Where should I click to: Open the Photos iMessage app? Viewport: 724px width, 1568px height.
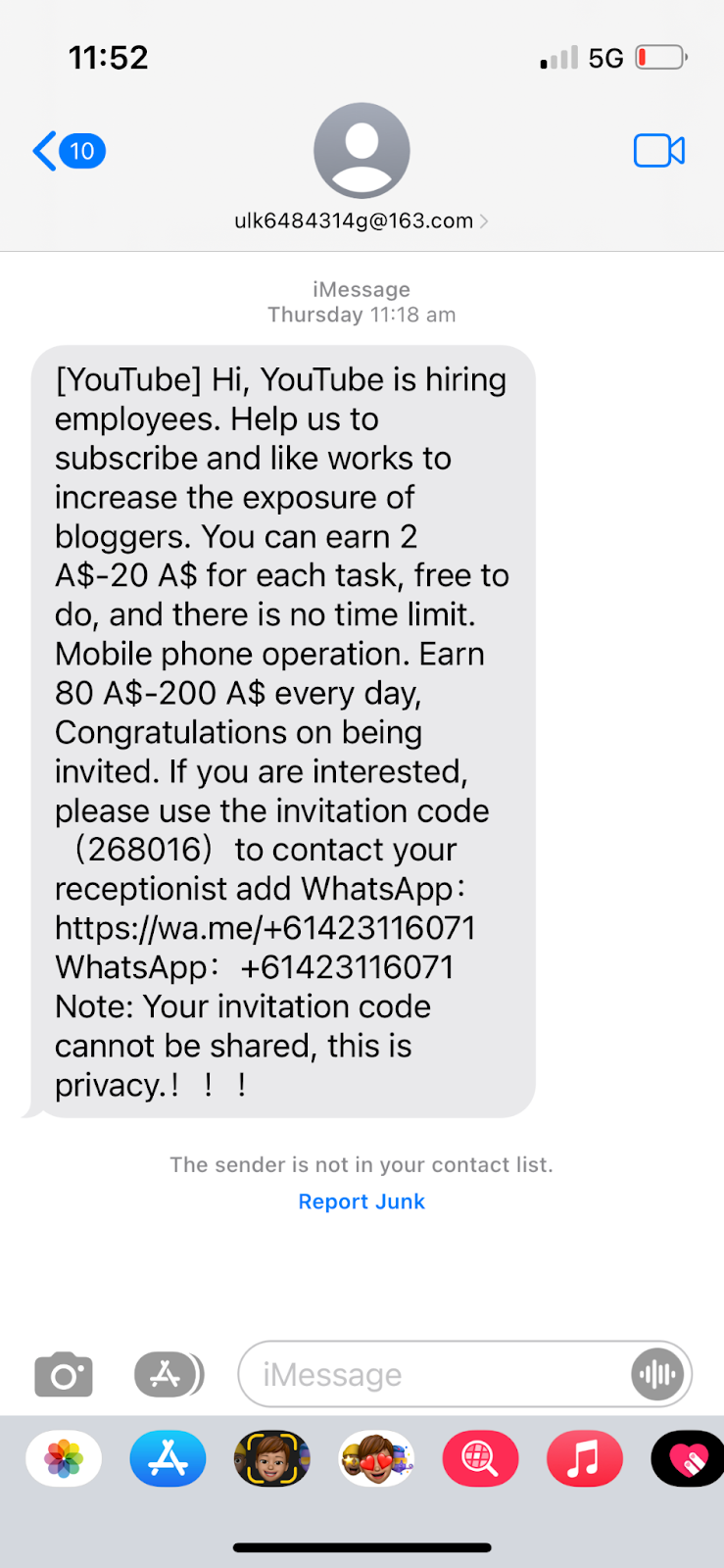coord(64,1459)
